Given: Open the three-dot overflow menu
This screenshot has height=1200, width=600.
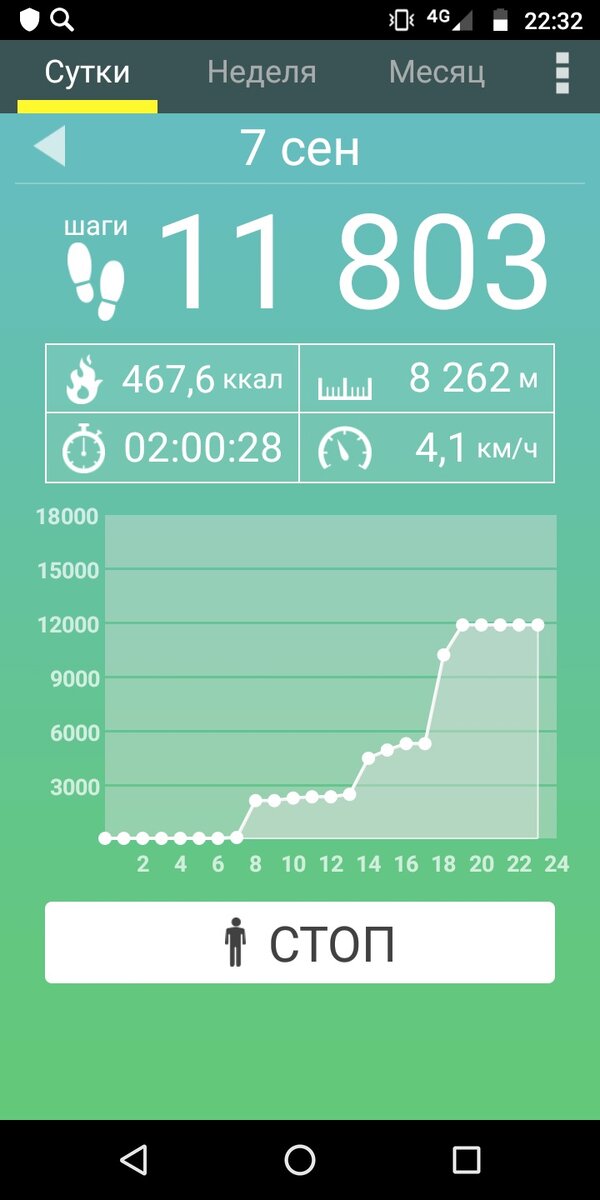Looking at the screenshot, I should (x=562, y=73).
